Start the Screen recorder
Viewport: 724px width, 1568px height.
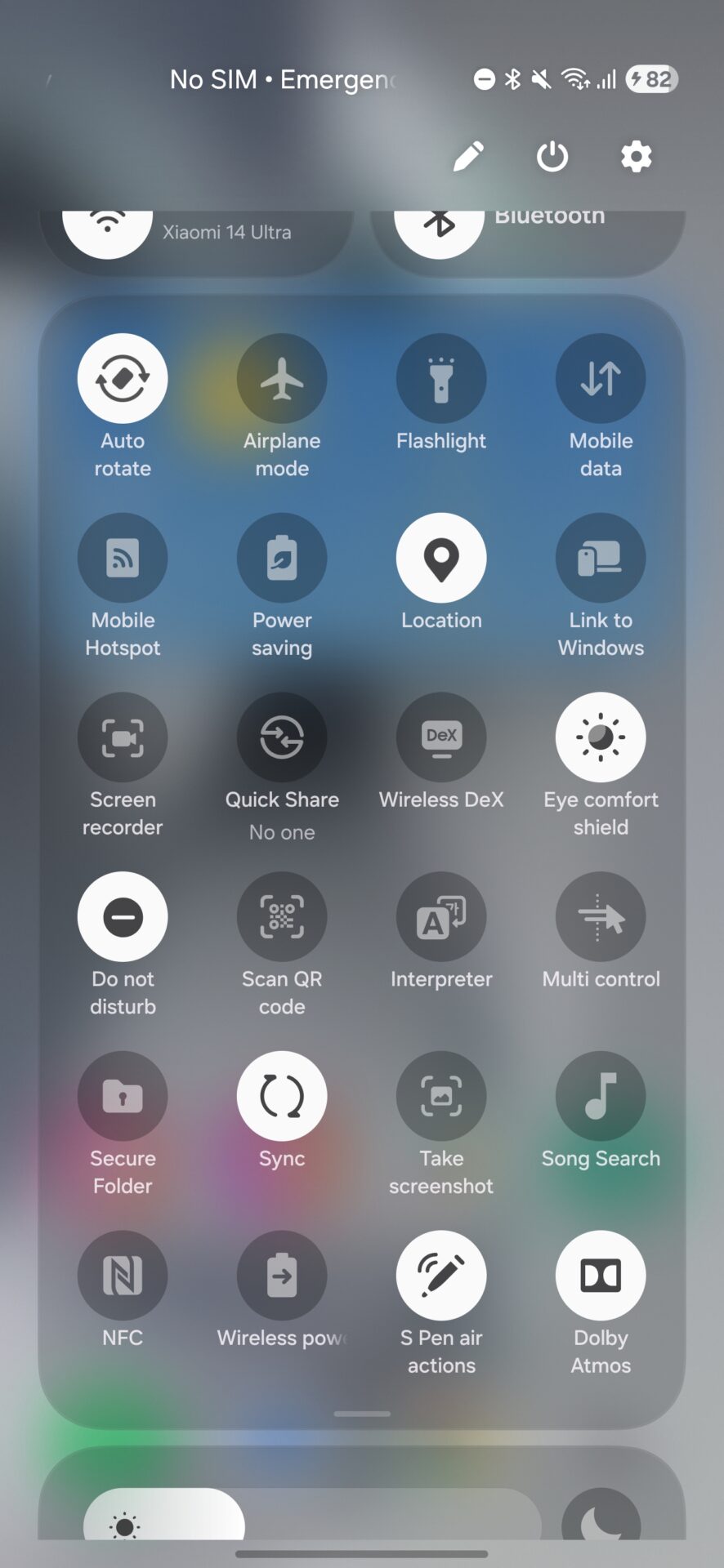pyautogui.click(x=123, y=737)
